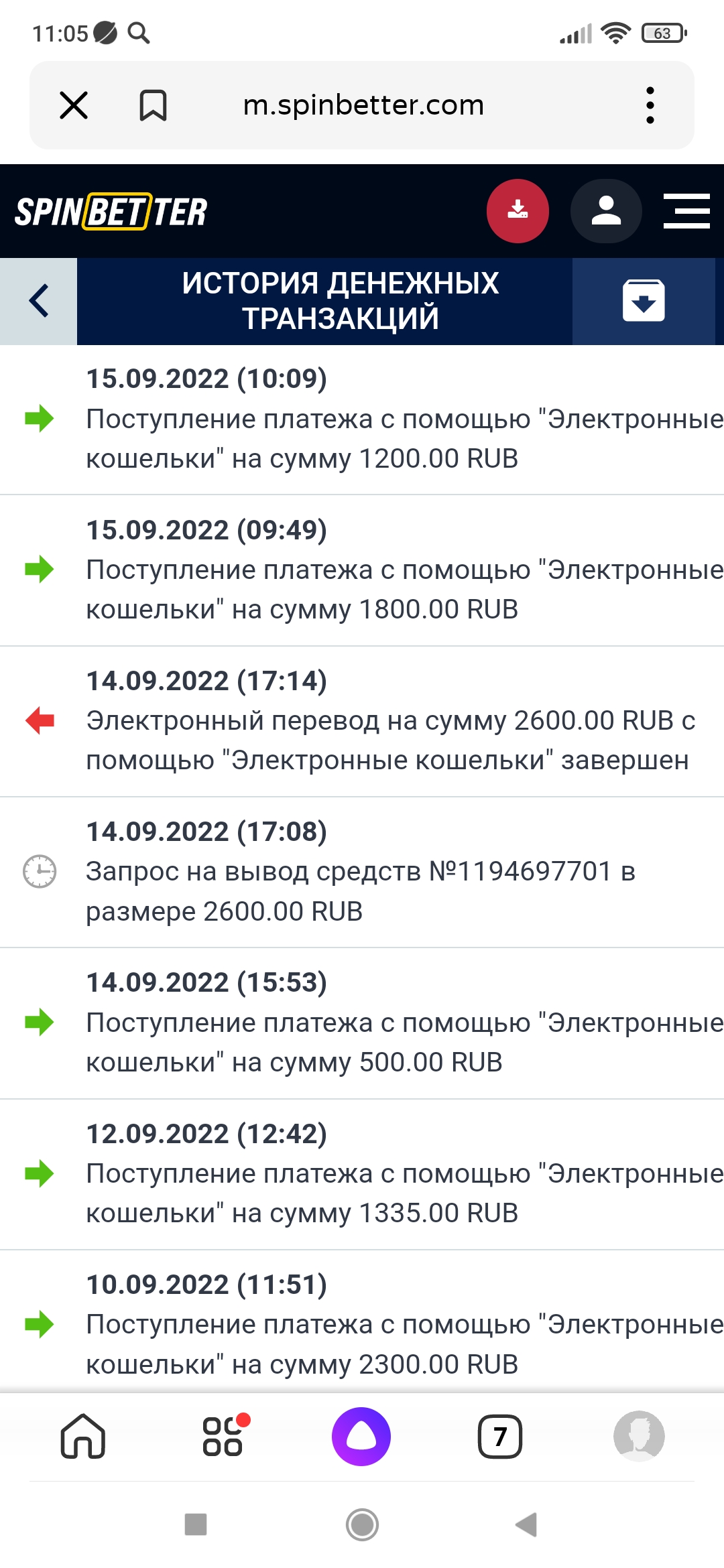This screenshot has width=724, height=1568.
Task: Open the hamburger site menu
Action: click(x=686, y=211)
